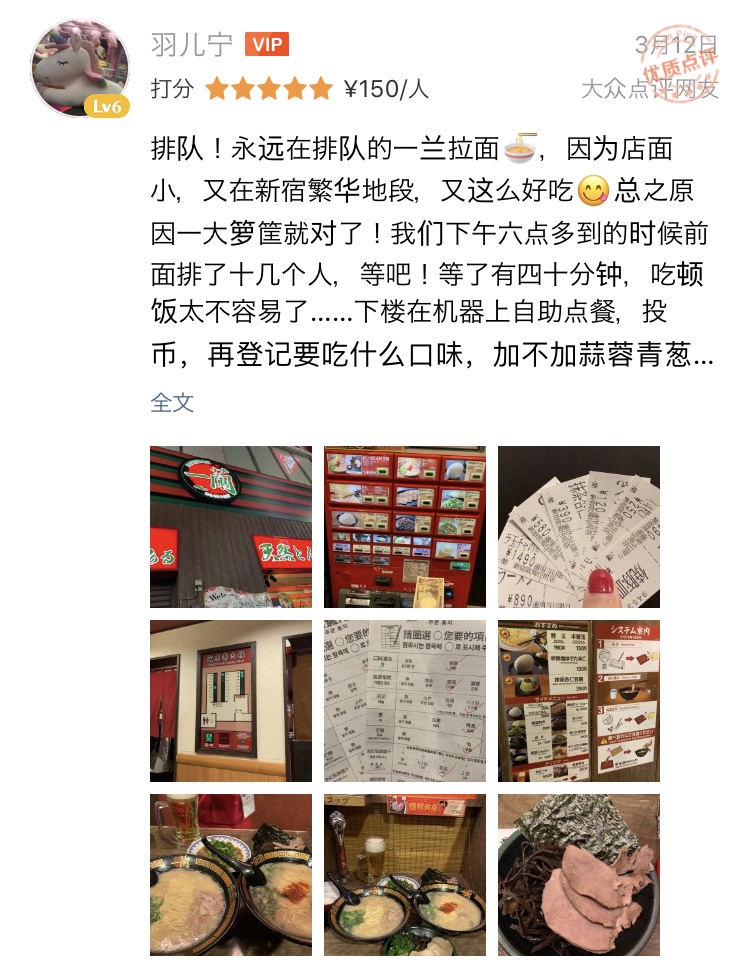750x974 pixels.
Task: Open the red ticket vending machine photo
Action: coord(405,527)
